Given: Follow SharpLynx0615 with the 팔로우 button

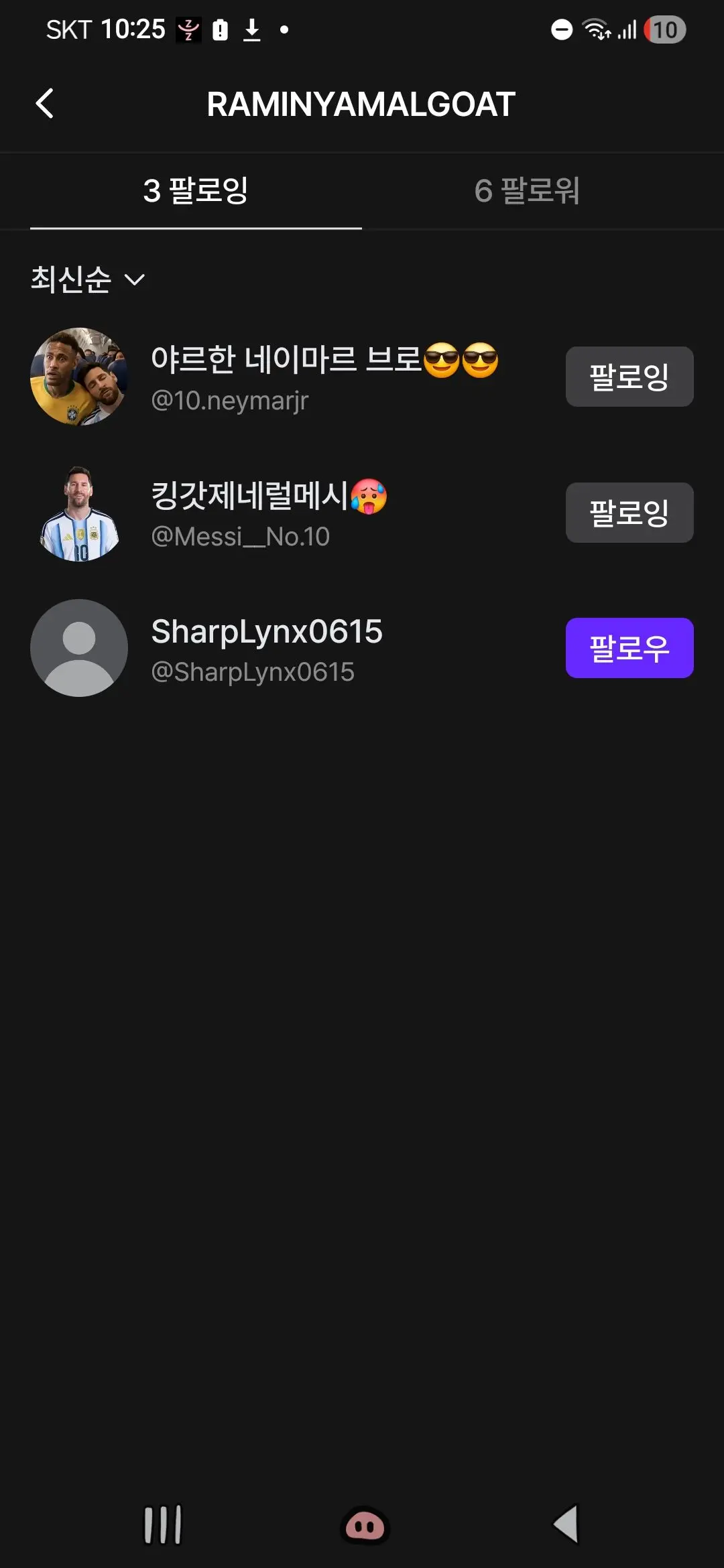Looking at the screenshot, I should (x=629, y=648).
